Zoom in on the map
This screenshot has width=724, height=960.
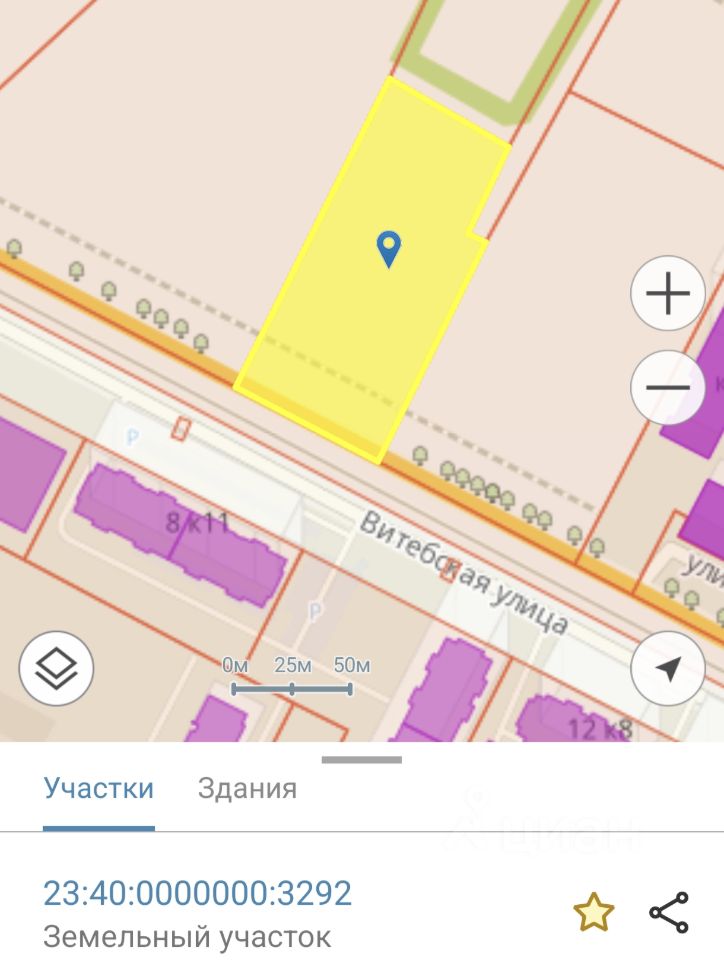click(668, 294)
